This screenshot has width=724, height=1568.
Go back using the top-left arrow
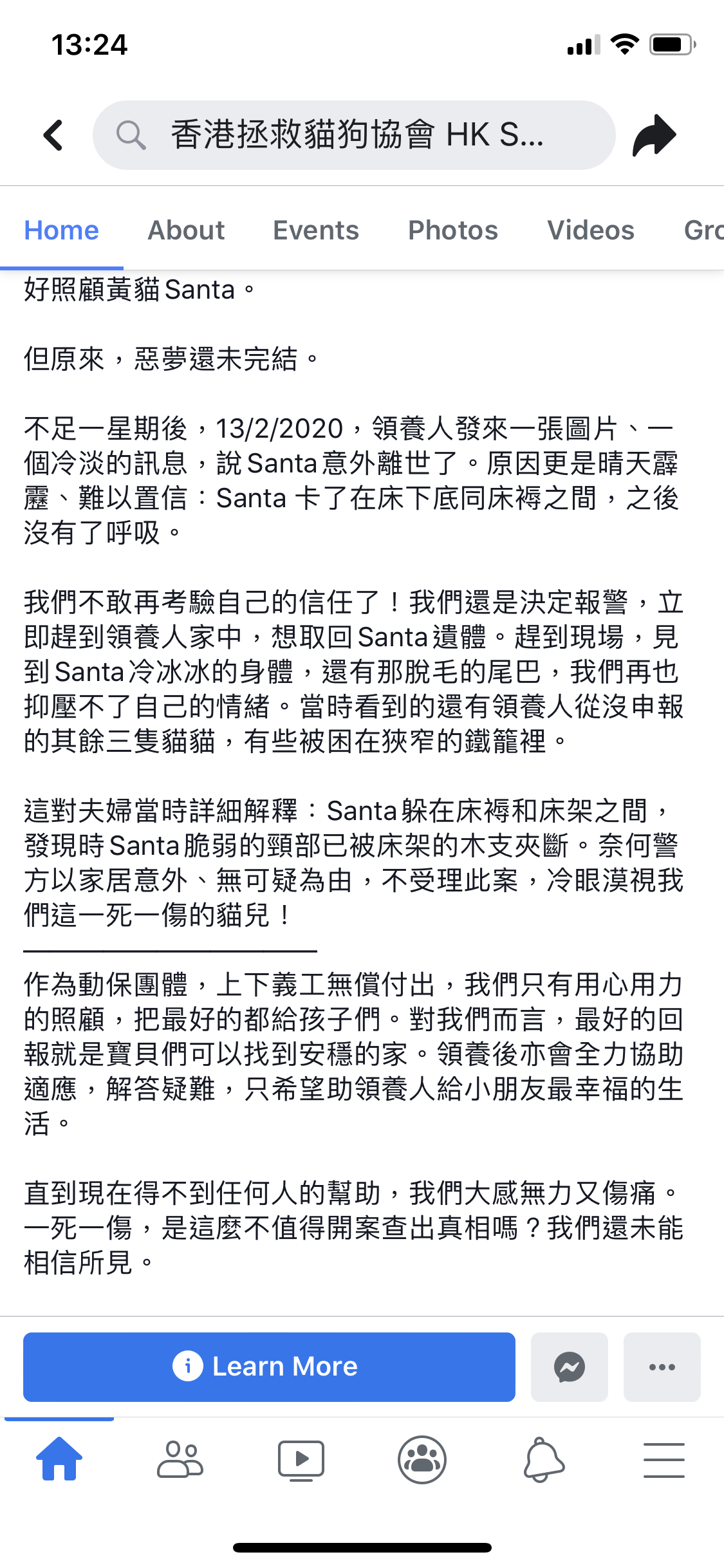point(53,135)
